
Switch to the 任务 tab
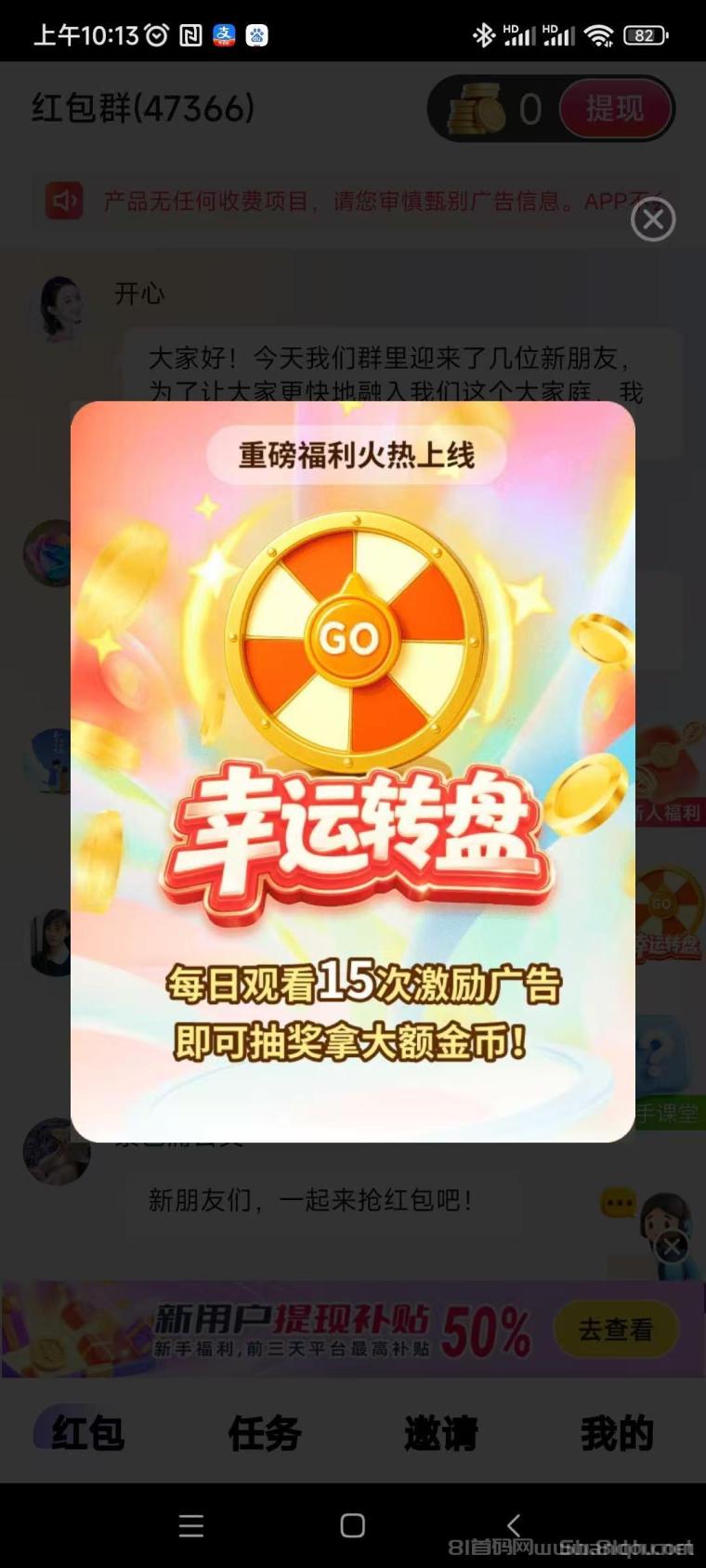(x=265, y=1431)
